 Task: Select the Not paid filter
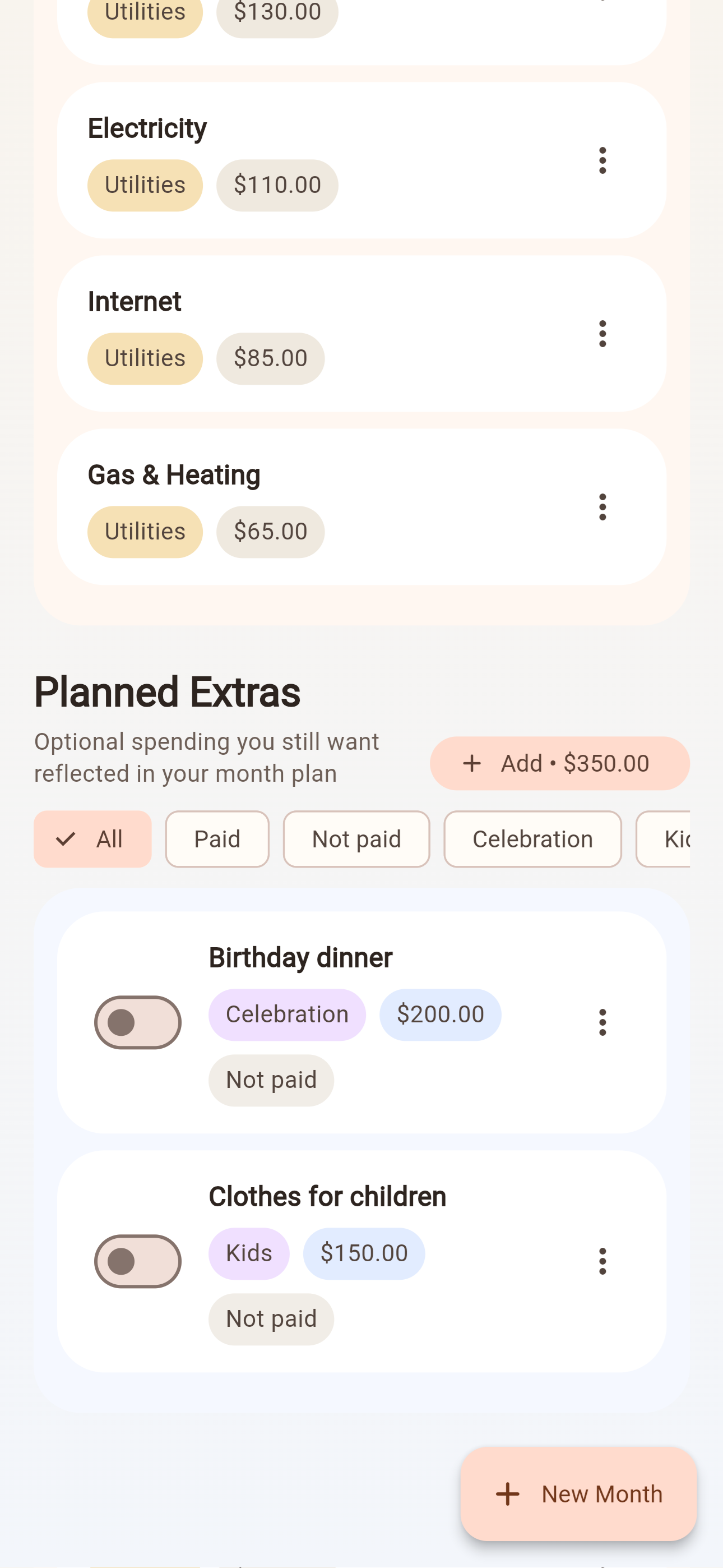tap(356, 839)
